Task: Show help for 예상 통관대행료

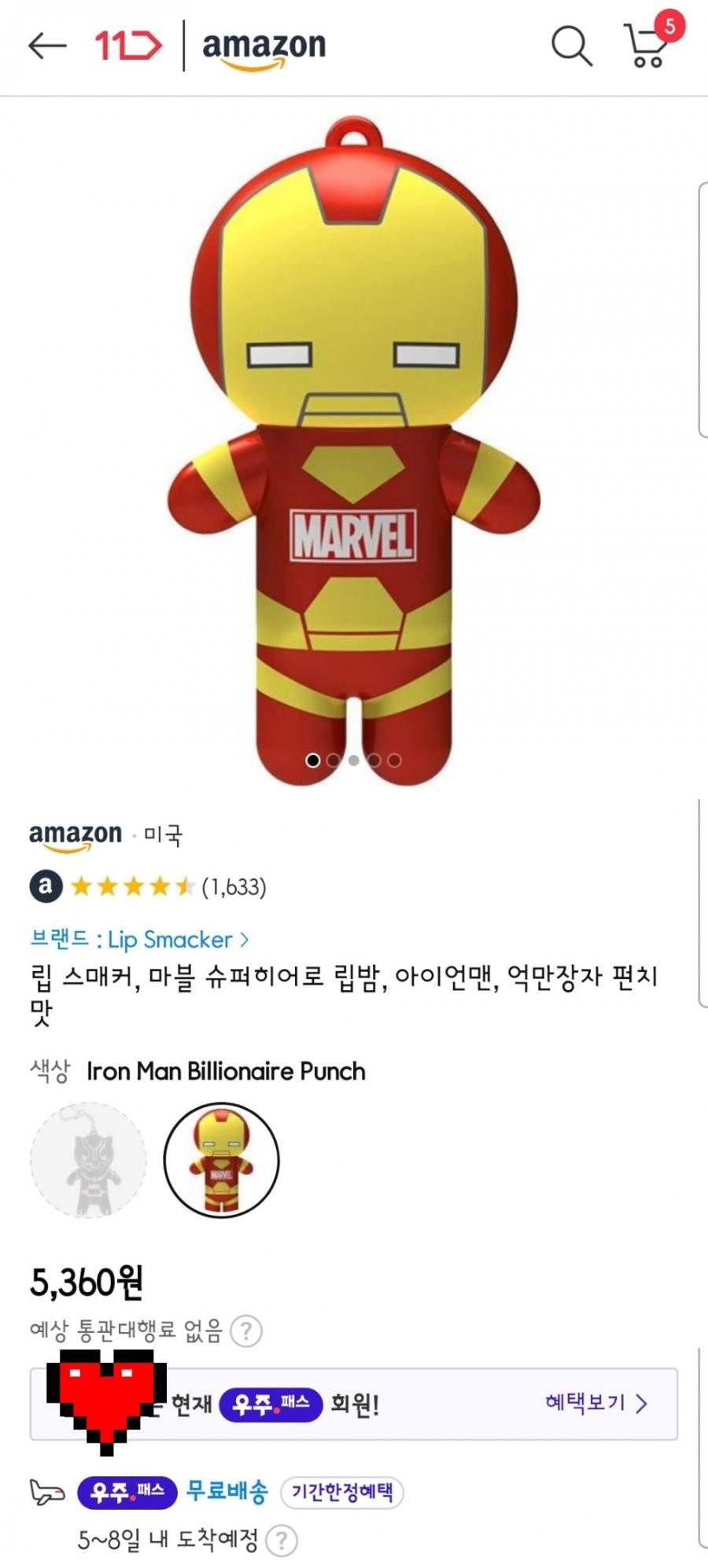Action: pyautogui.click(x=246, y=1331)
